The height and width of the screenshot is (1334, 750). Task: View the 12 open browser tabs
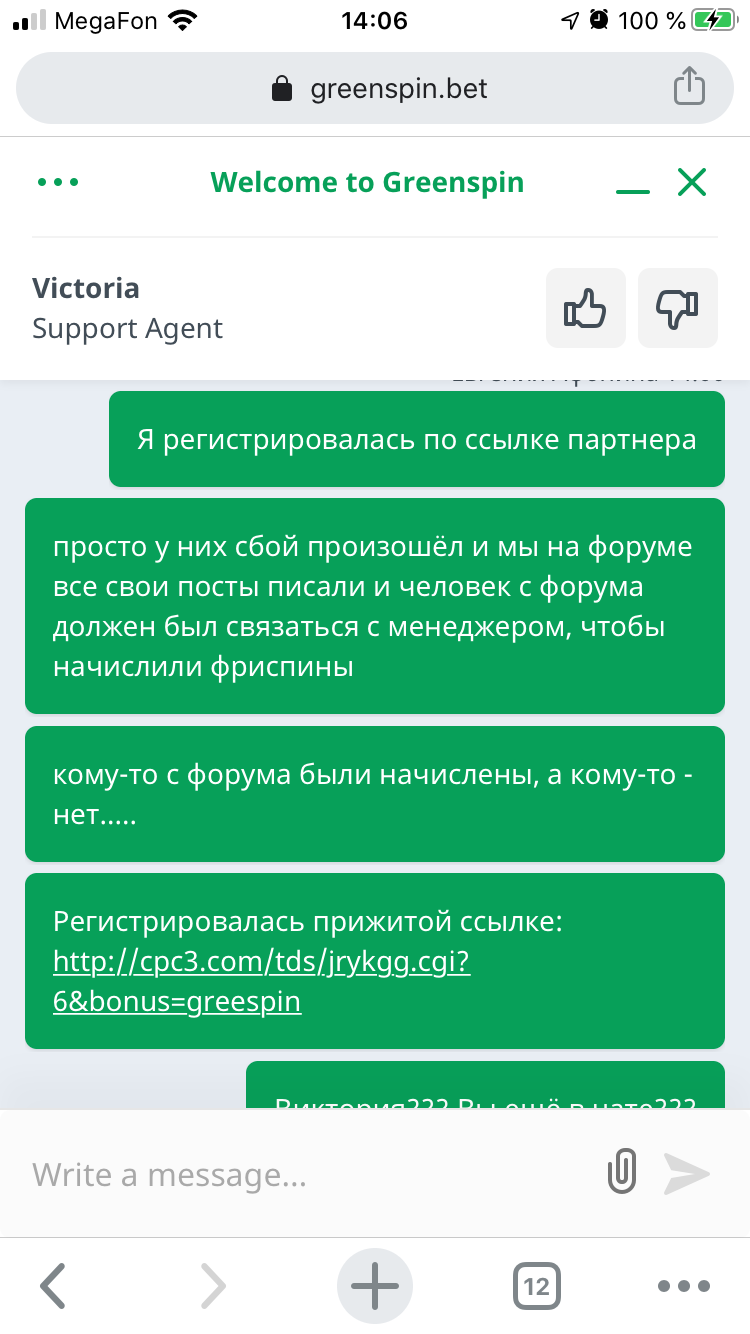click(x=537, y=1286)
